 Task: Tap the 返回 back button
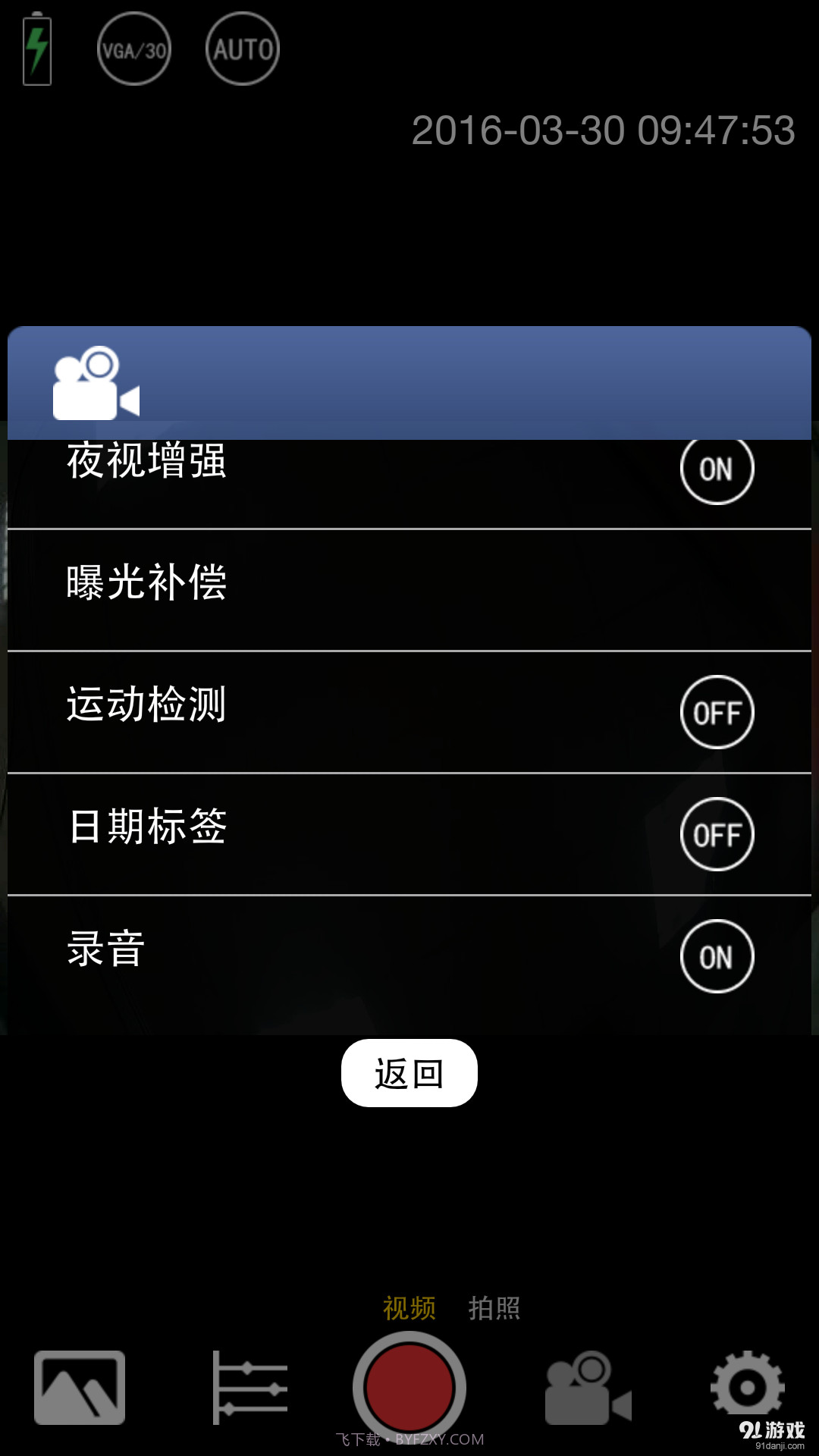click(x=409, y=1073)
